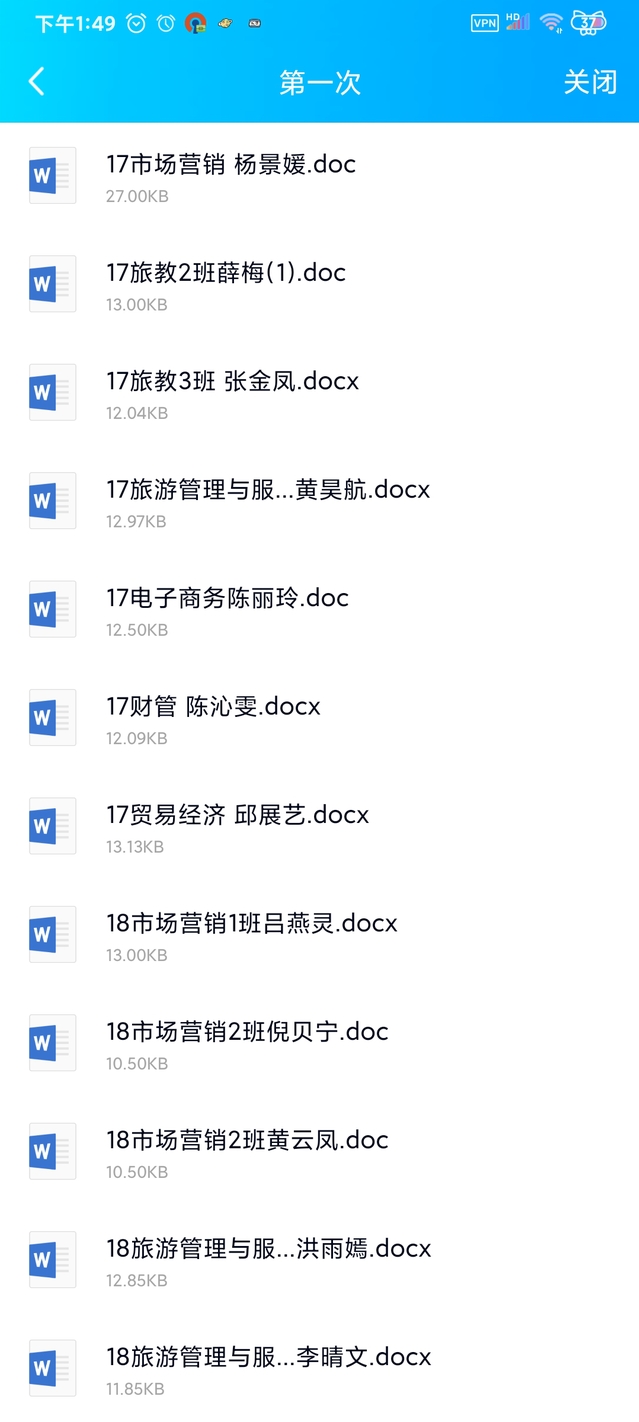
Task: Open 17财管 陈沁雯.docx
Action: click(x=320, y=719)
